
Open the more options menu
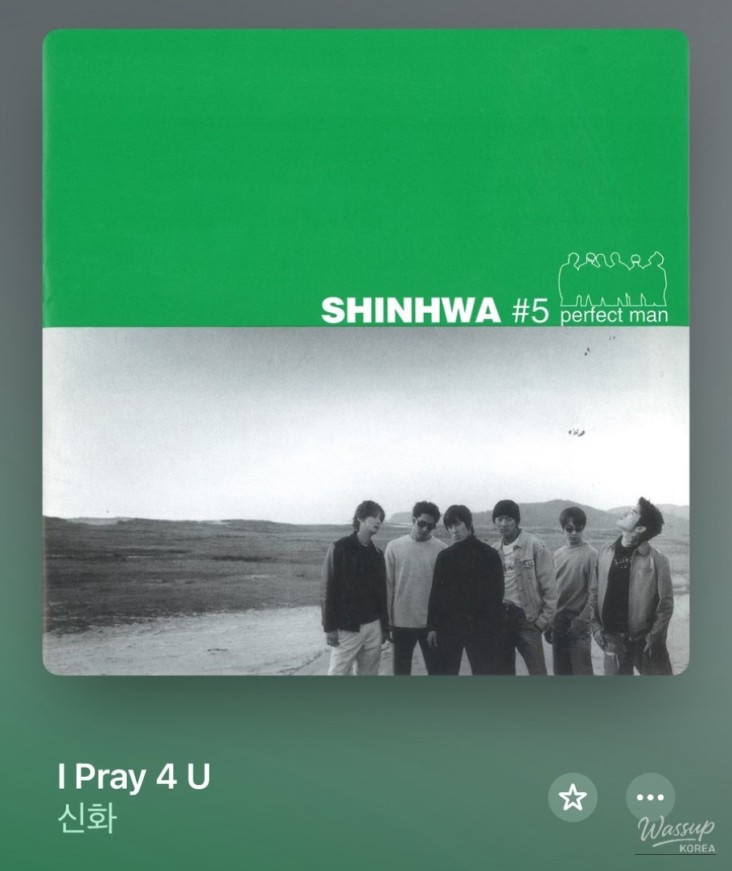pyautogui.click(x=650, y=797)
